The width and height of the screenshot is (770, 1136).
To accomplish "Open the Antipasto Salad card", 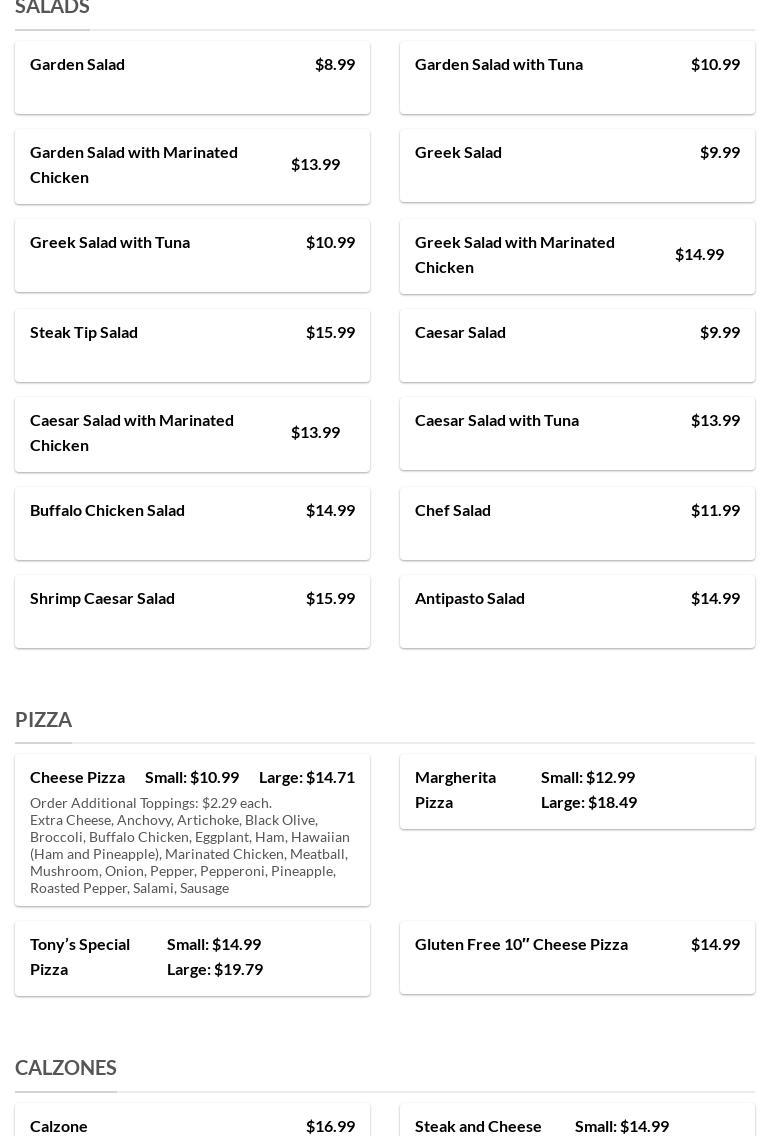I will coord(577,611).
